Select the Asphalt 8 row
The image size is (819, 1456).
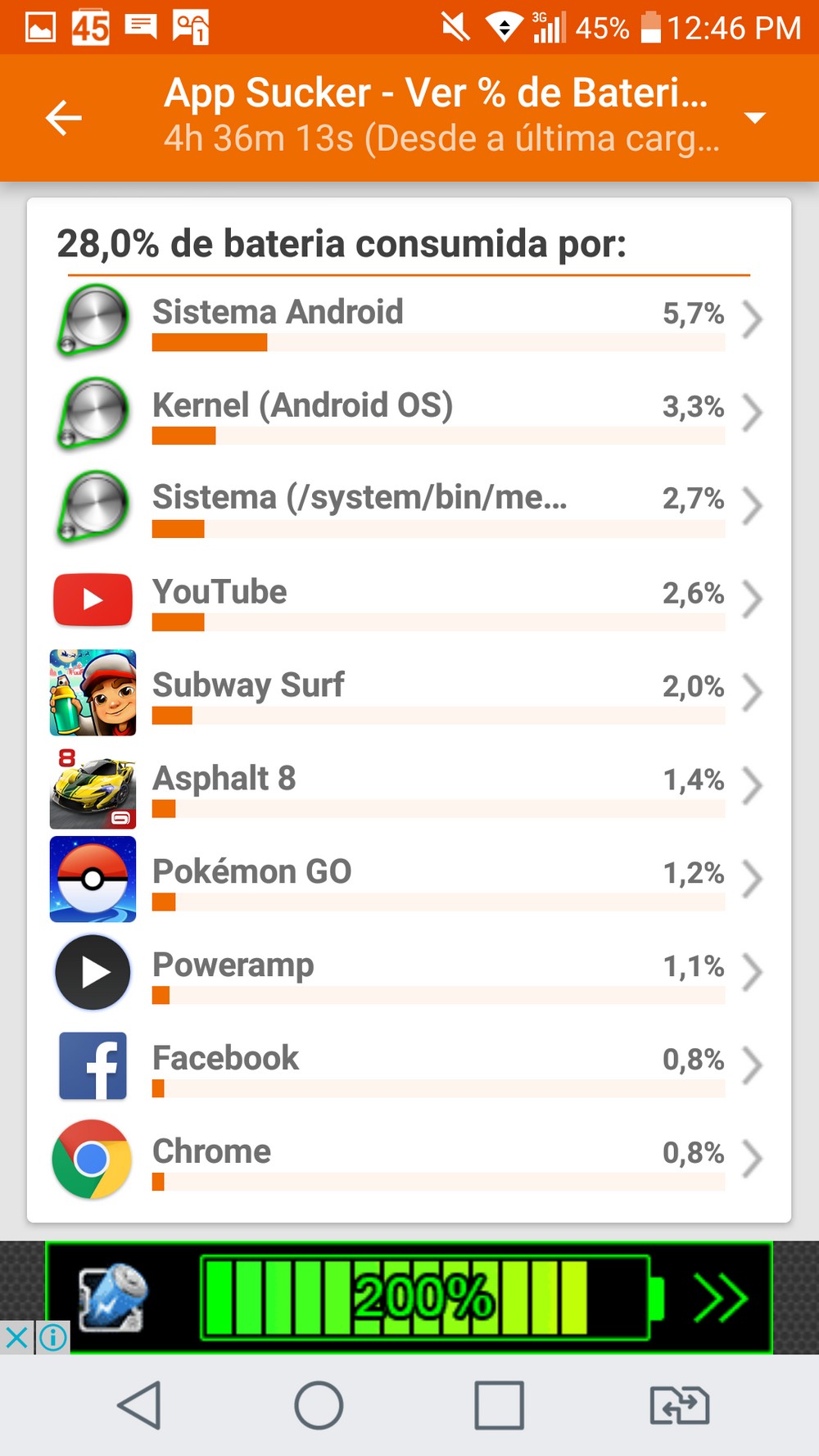409,785
